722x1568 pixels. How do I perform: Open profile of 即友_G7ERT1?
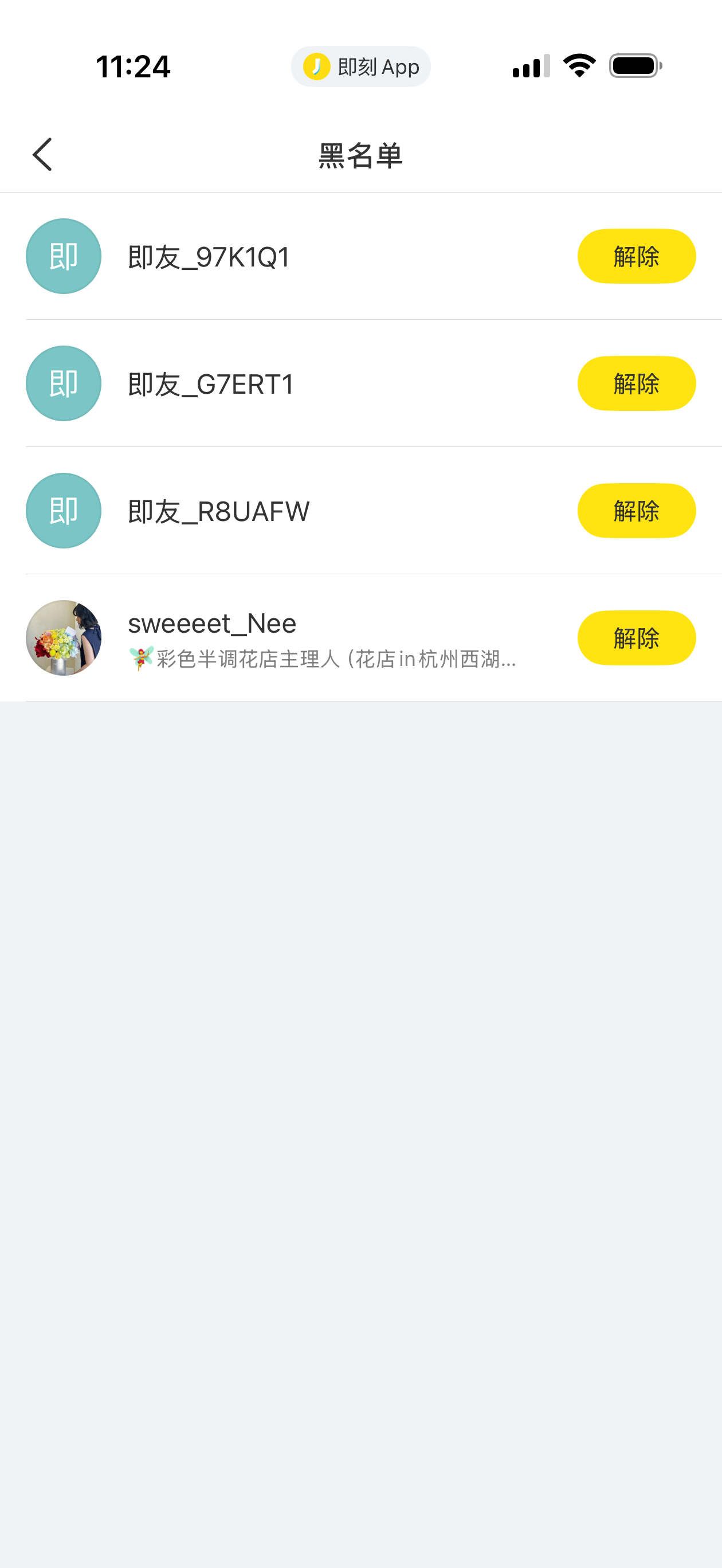point(211,384)
